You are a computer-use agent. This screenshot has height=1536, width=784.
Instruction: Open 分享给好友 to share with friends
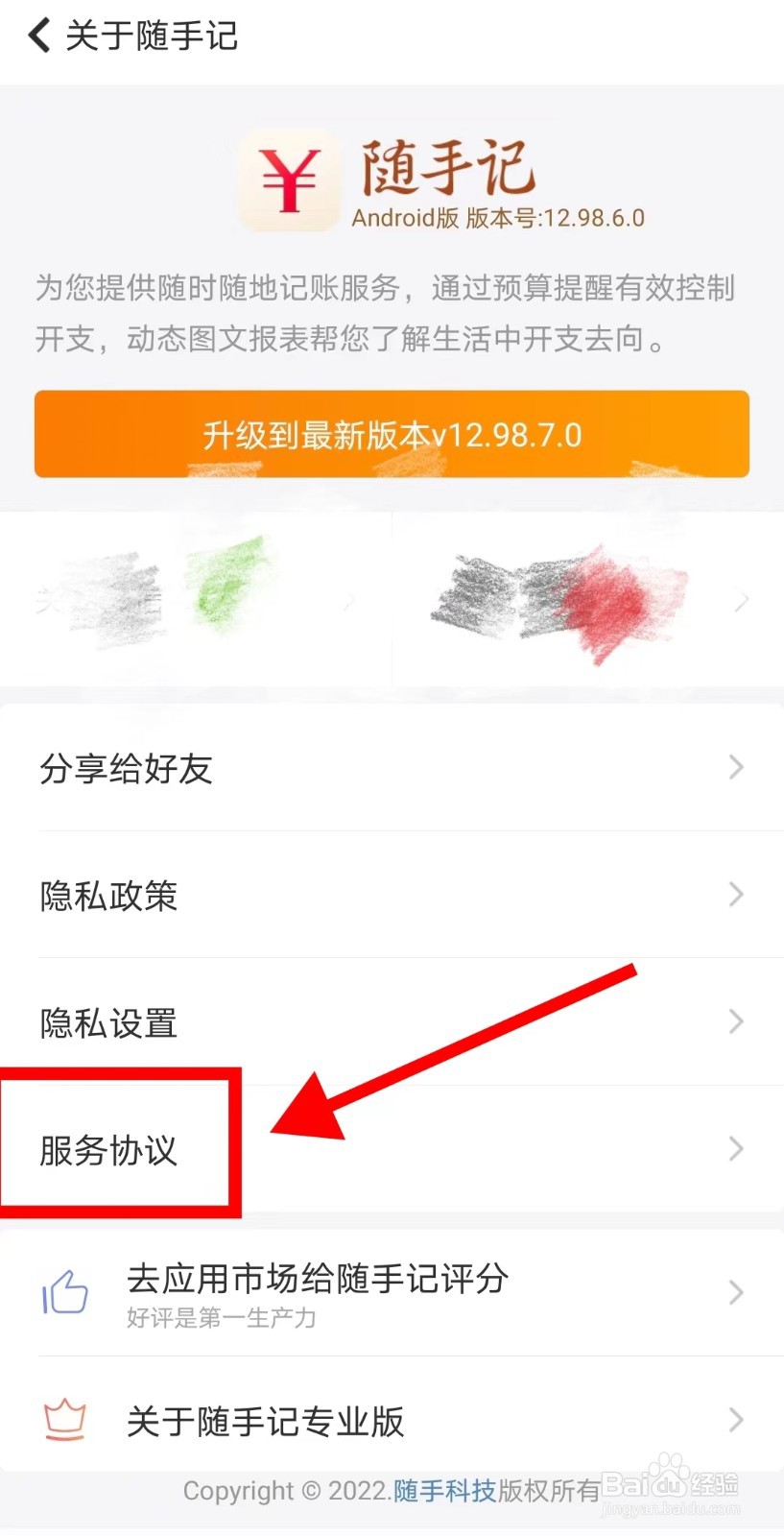392,768
